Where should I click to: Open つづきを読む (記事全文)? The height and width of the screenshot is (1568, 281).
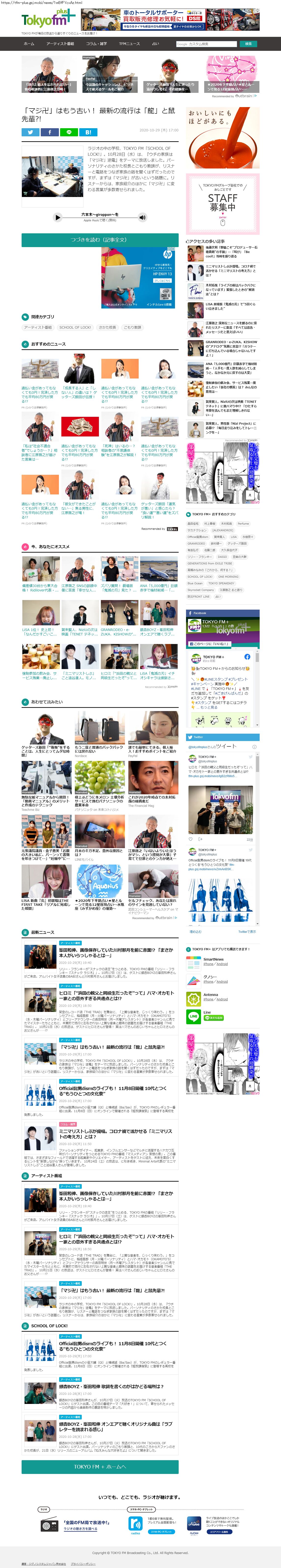100,240
